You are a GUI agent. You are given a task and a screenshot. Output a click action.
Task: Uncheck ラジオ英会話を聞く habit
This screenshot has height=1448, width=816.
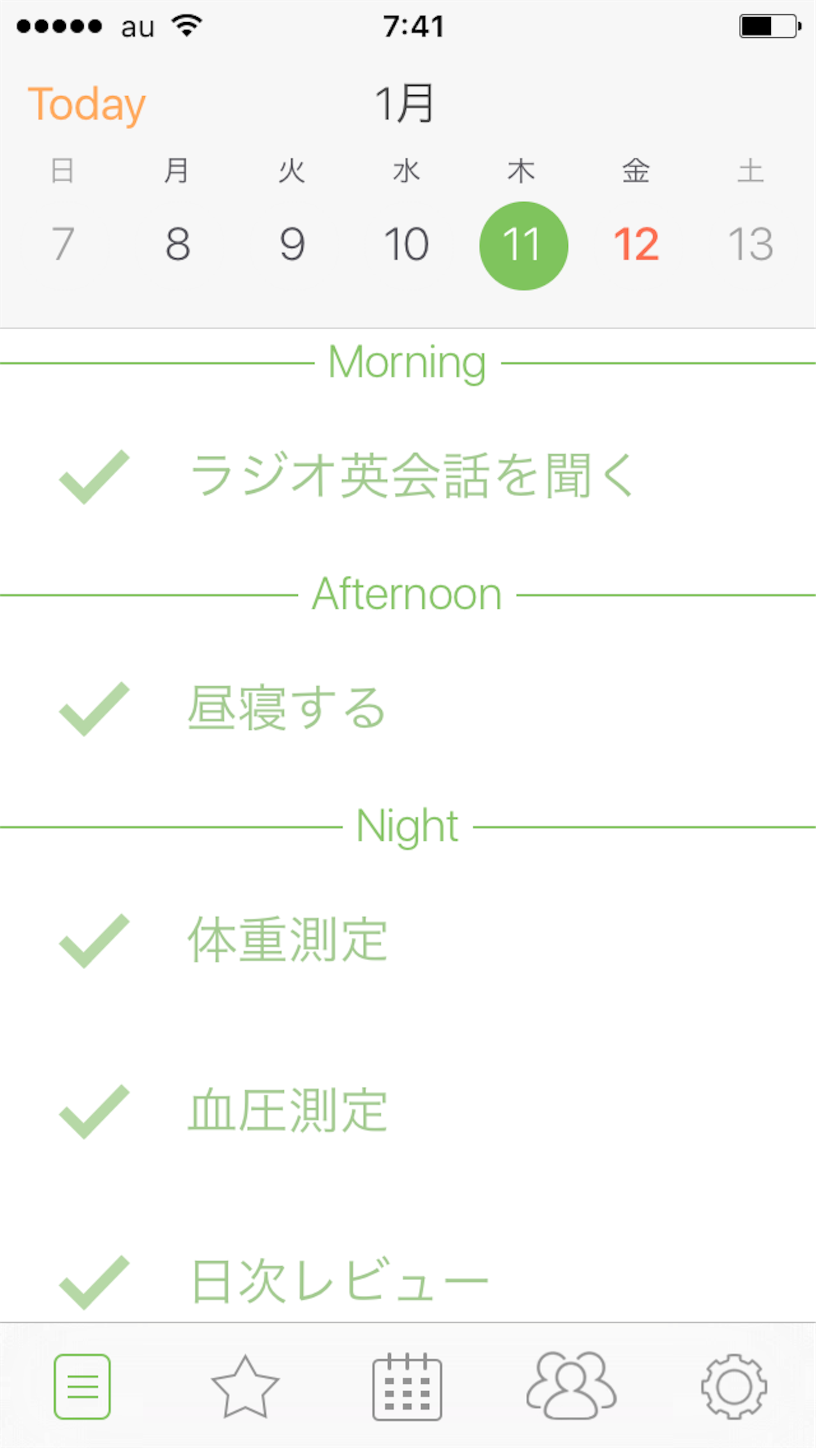click(94, 476)
